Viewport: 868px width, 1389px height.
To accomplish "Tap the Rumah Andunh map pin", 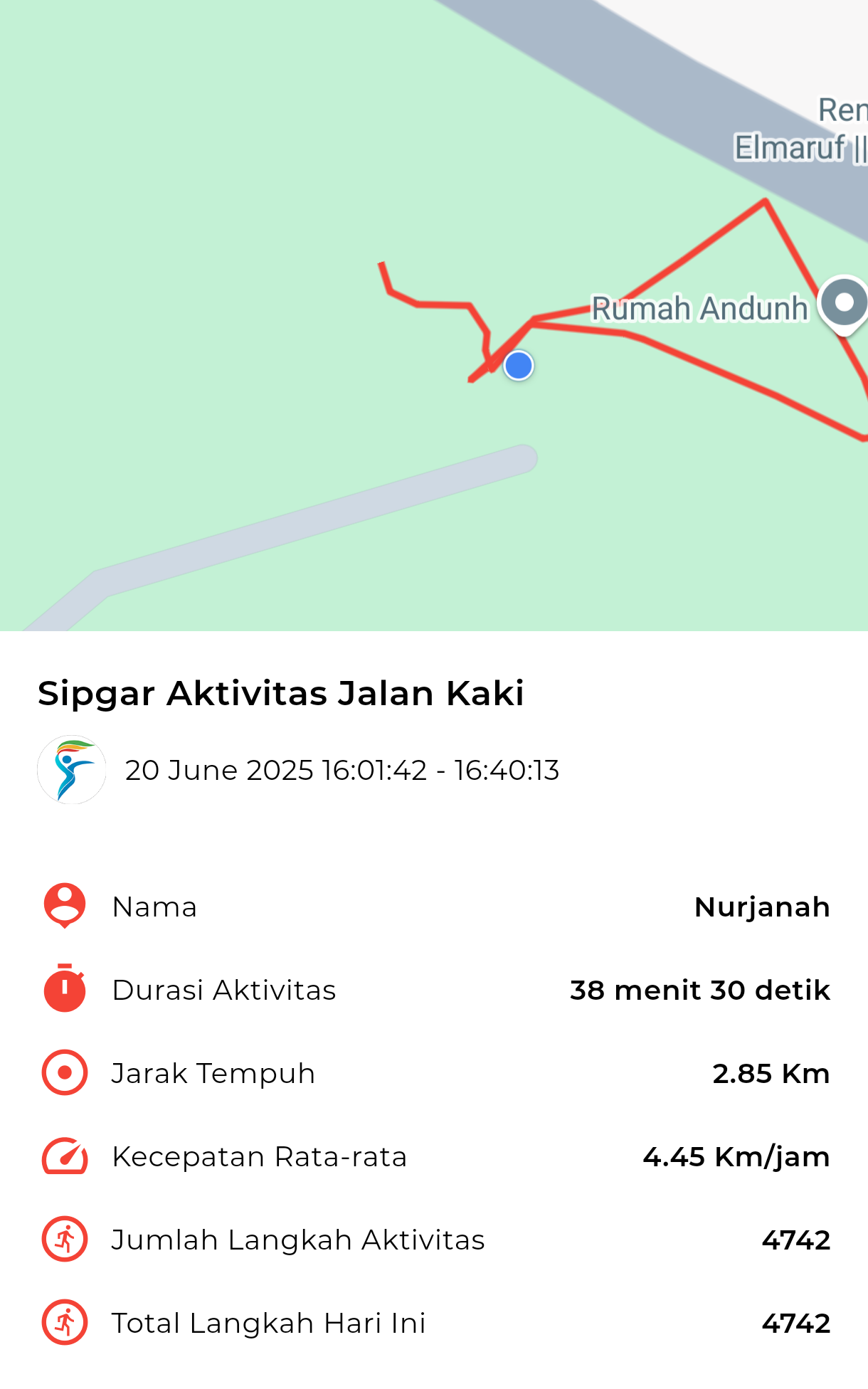I will click(844, 305).
